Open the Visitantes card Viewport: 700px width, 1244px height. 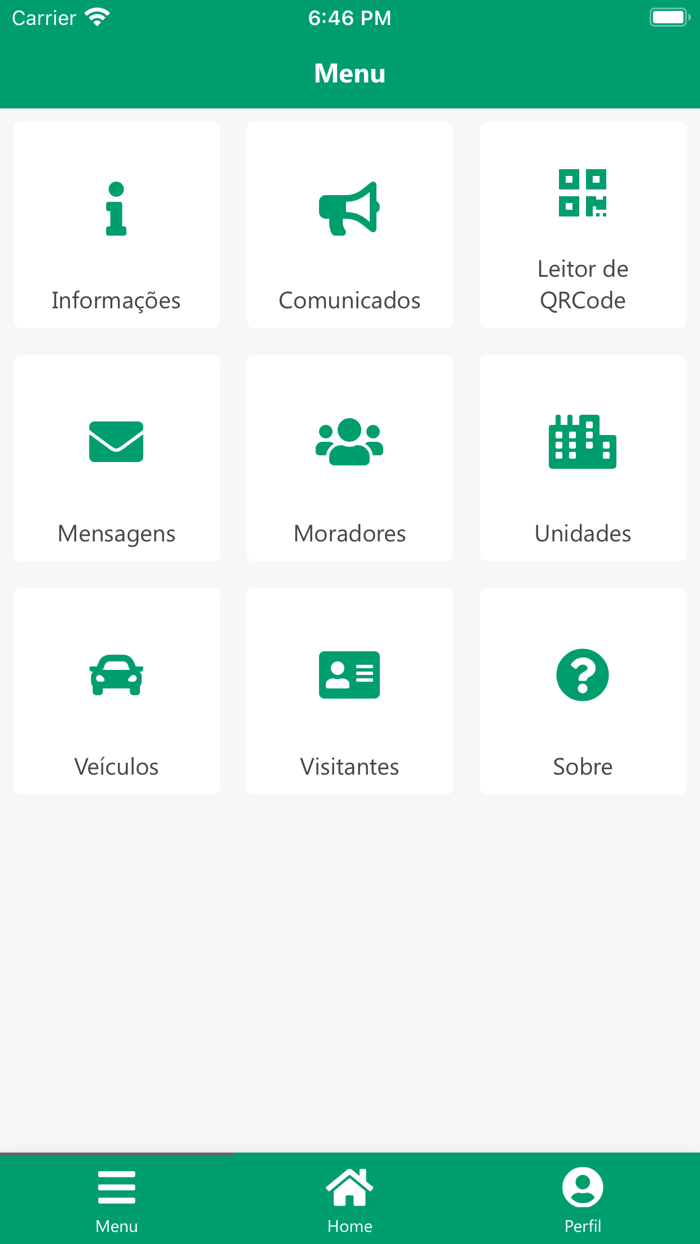coord(350,691)
